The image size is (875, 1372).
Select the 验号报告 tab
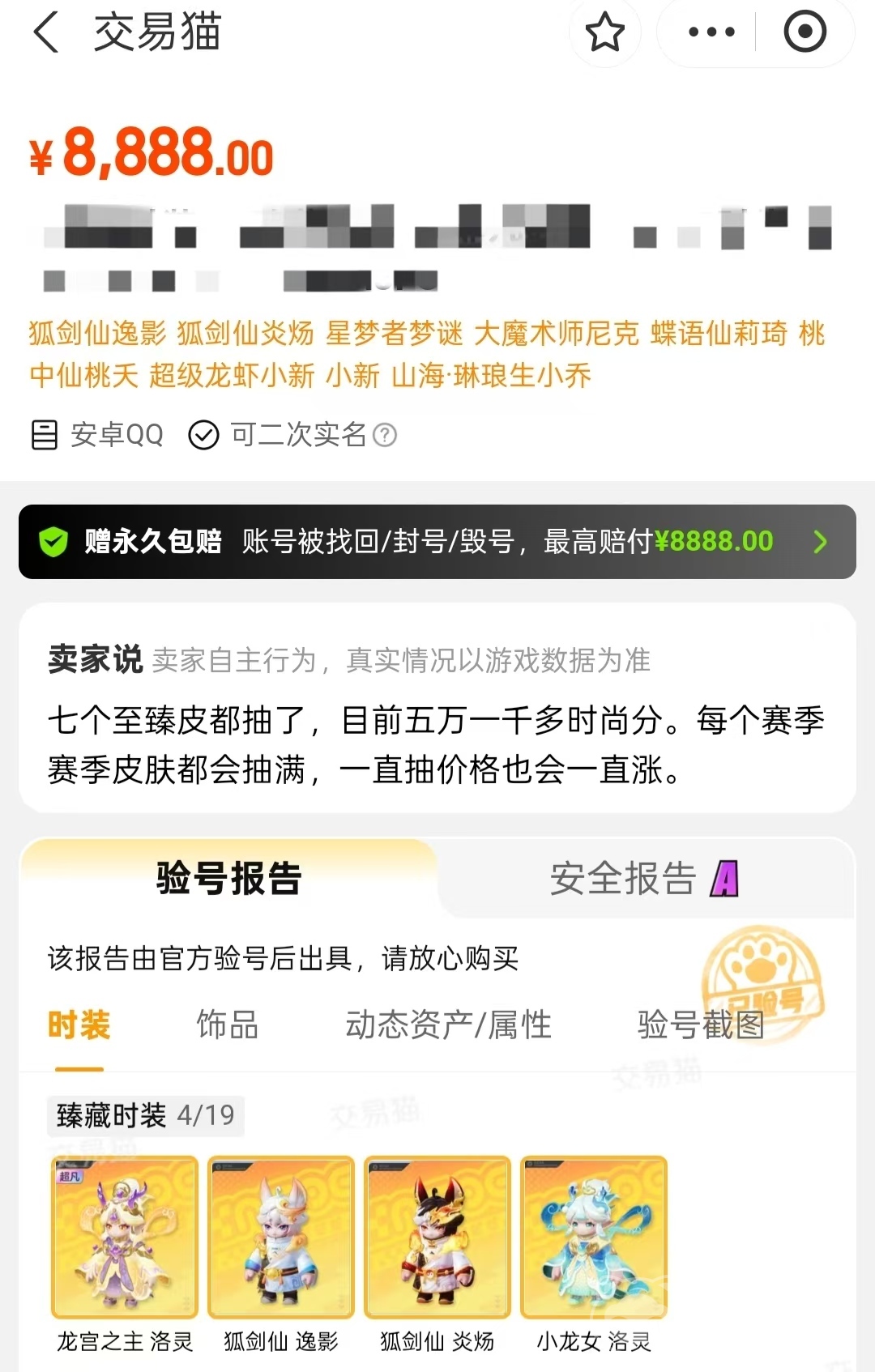(x=229, y=879)
